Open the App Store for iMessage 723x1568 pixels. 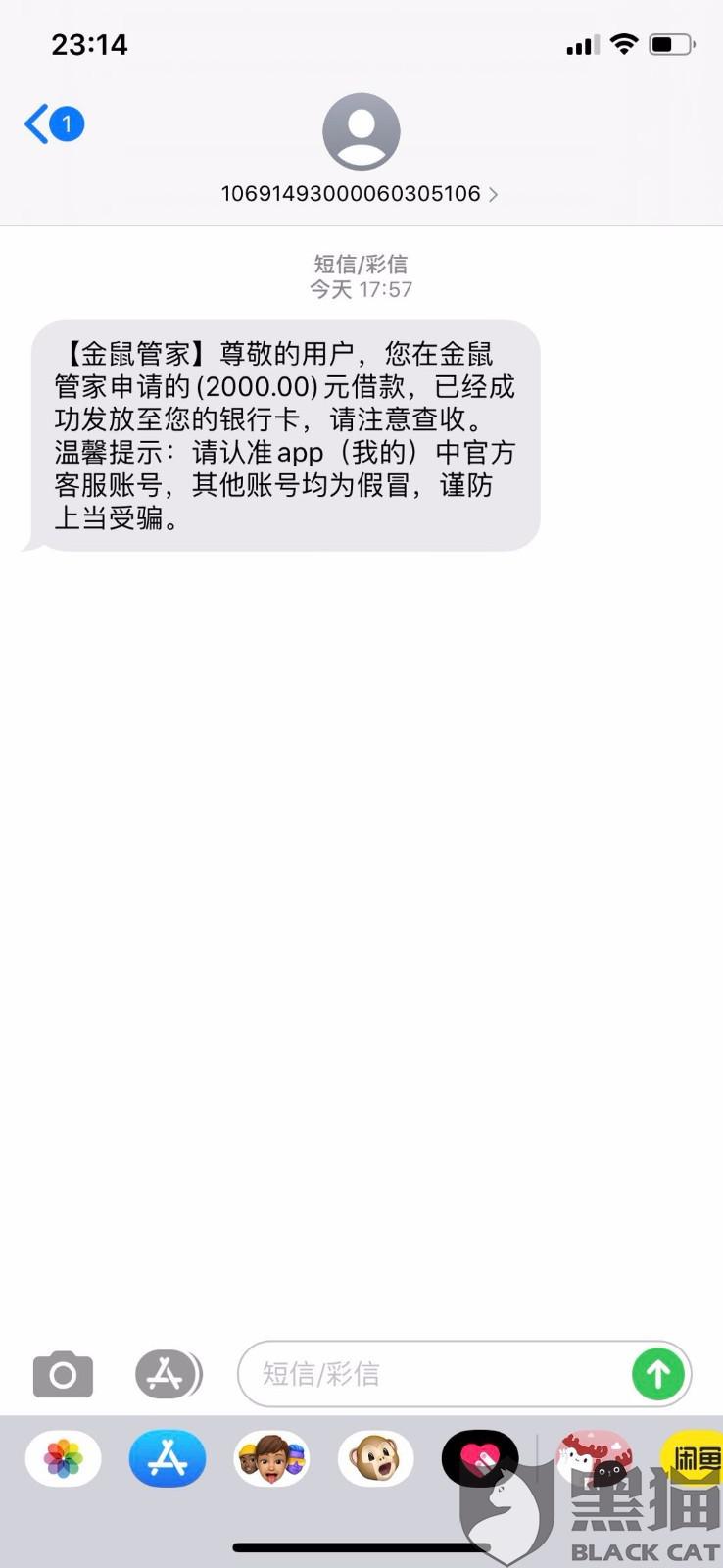pos(168,1458)
